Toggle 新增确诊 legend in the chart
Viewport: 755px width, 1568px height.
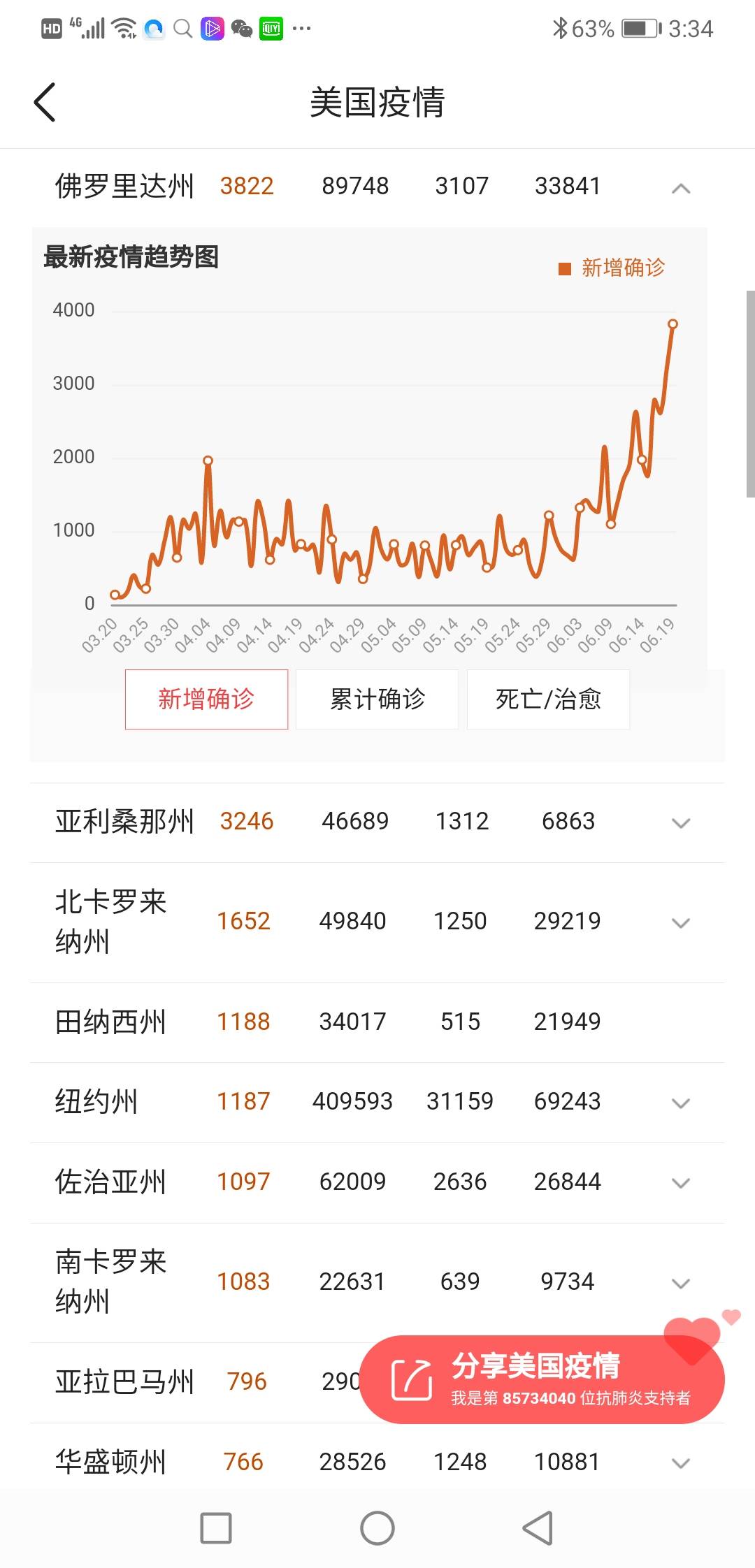tap(612, 268)
